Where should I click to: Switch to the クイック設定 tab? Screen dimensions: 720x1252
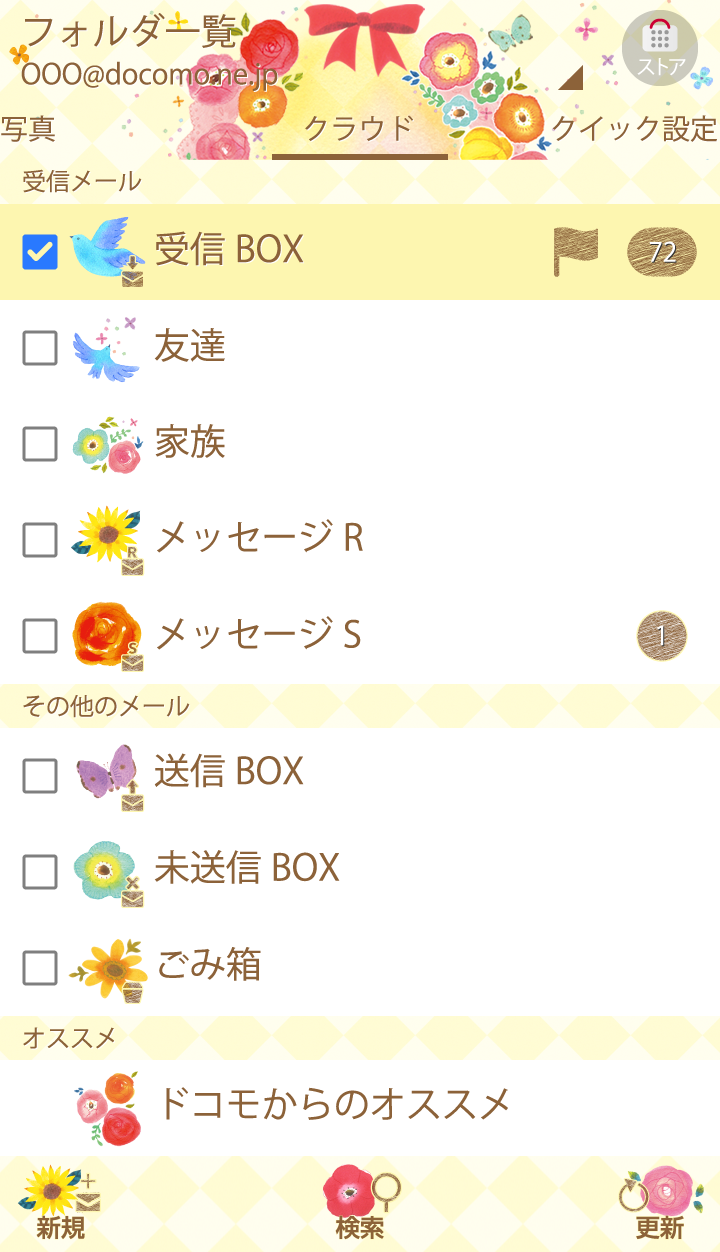pyautogui.click(x=634, y=129)
